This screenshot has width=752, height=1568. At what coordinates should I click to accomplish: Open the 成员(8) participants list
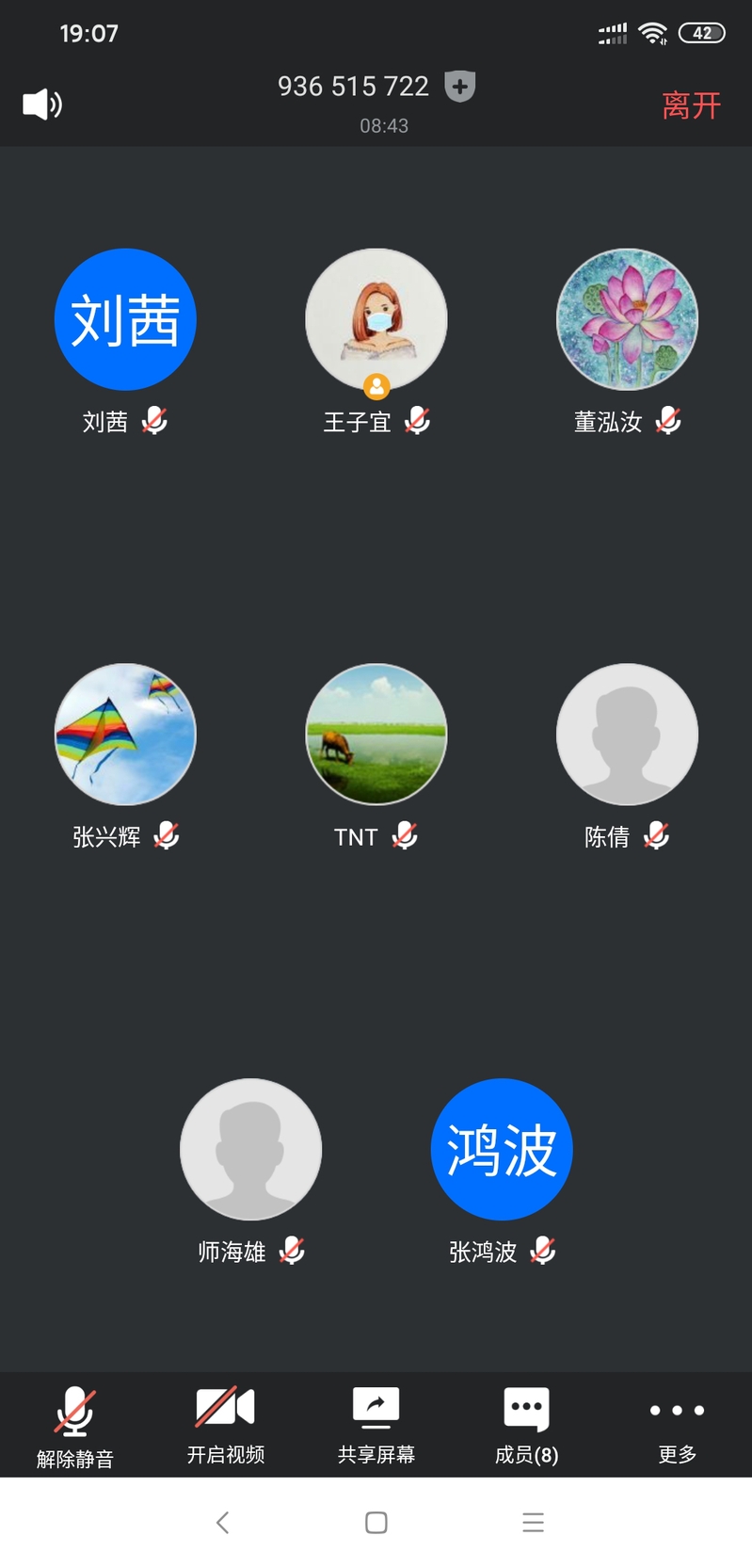coord(527,1426)
